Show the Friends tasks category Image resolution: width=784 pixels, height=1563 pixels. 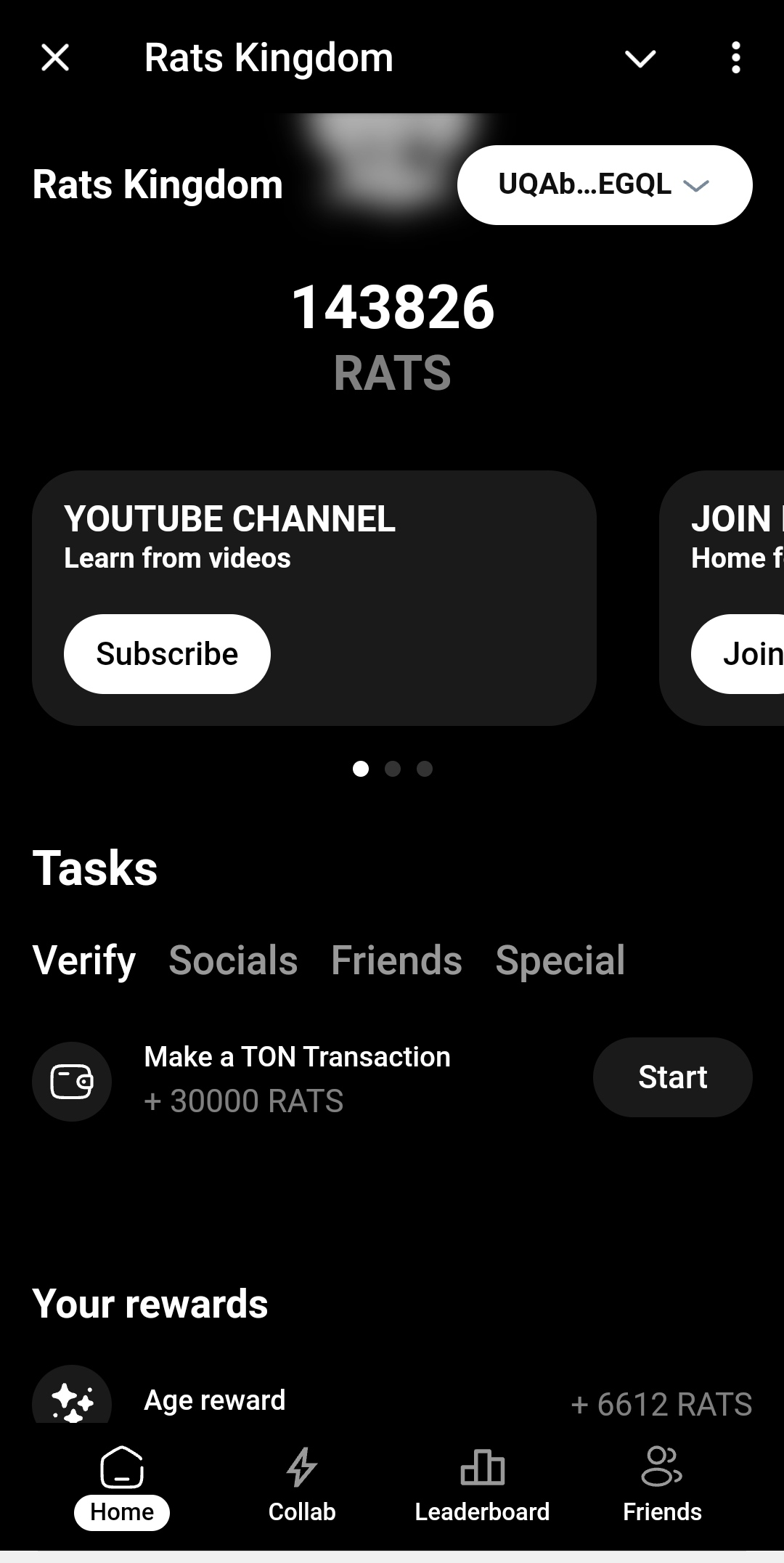click(396, 960)
